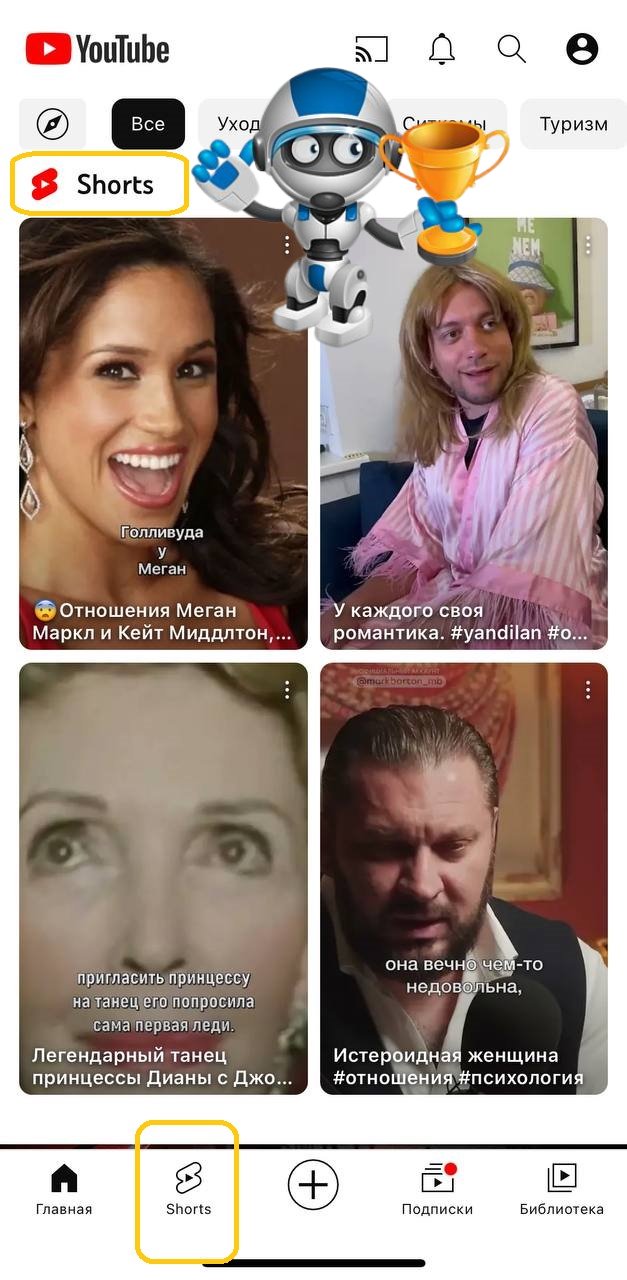Open the explore compass chip
Viewport: 627px width, 1280px height.
coord(52,124)
